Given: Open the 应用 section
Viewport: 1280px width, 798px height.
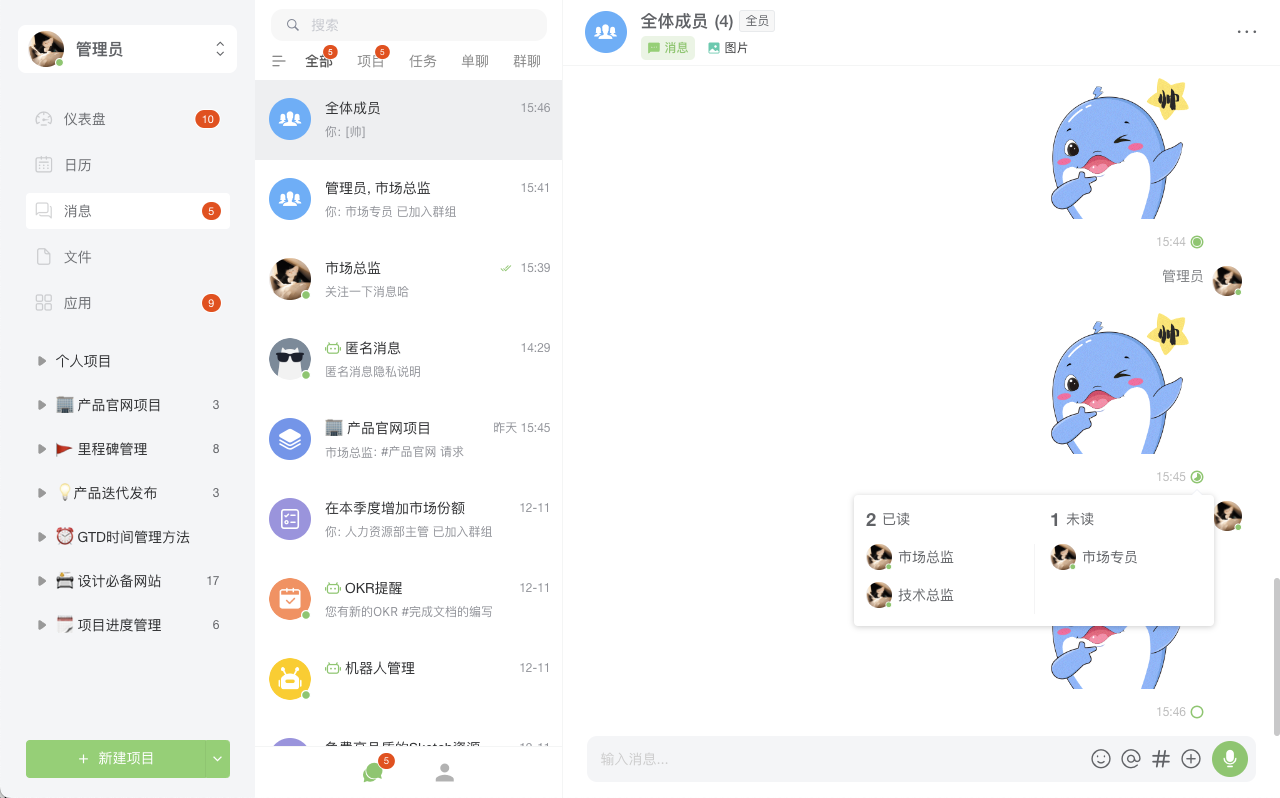Looking at the screenshot, I should [78, 303].
